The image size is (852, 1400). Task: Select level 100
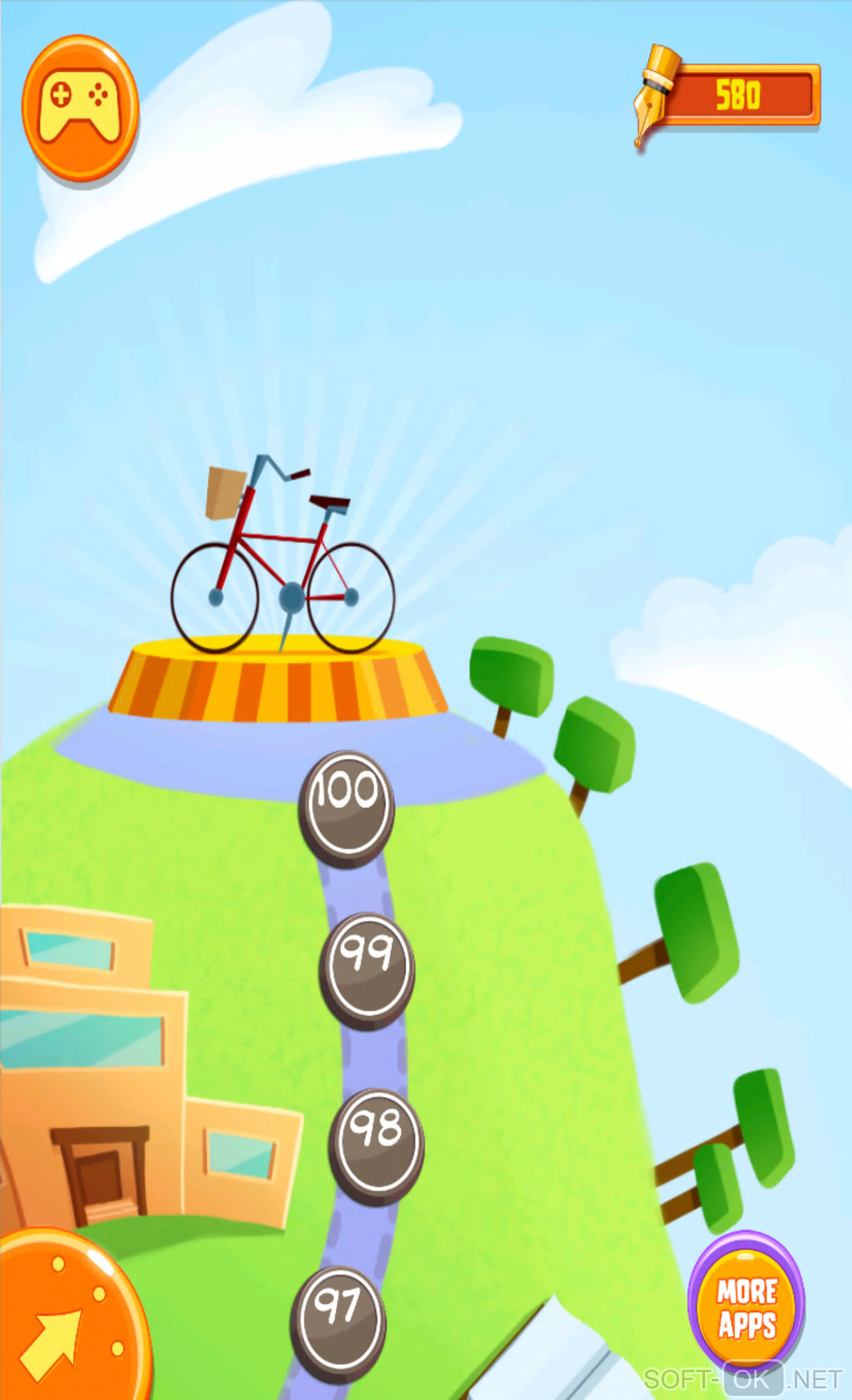point(347,804)
